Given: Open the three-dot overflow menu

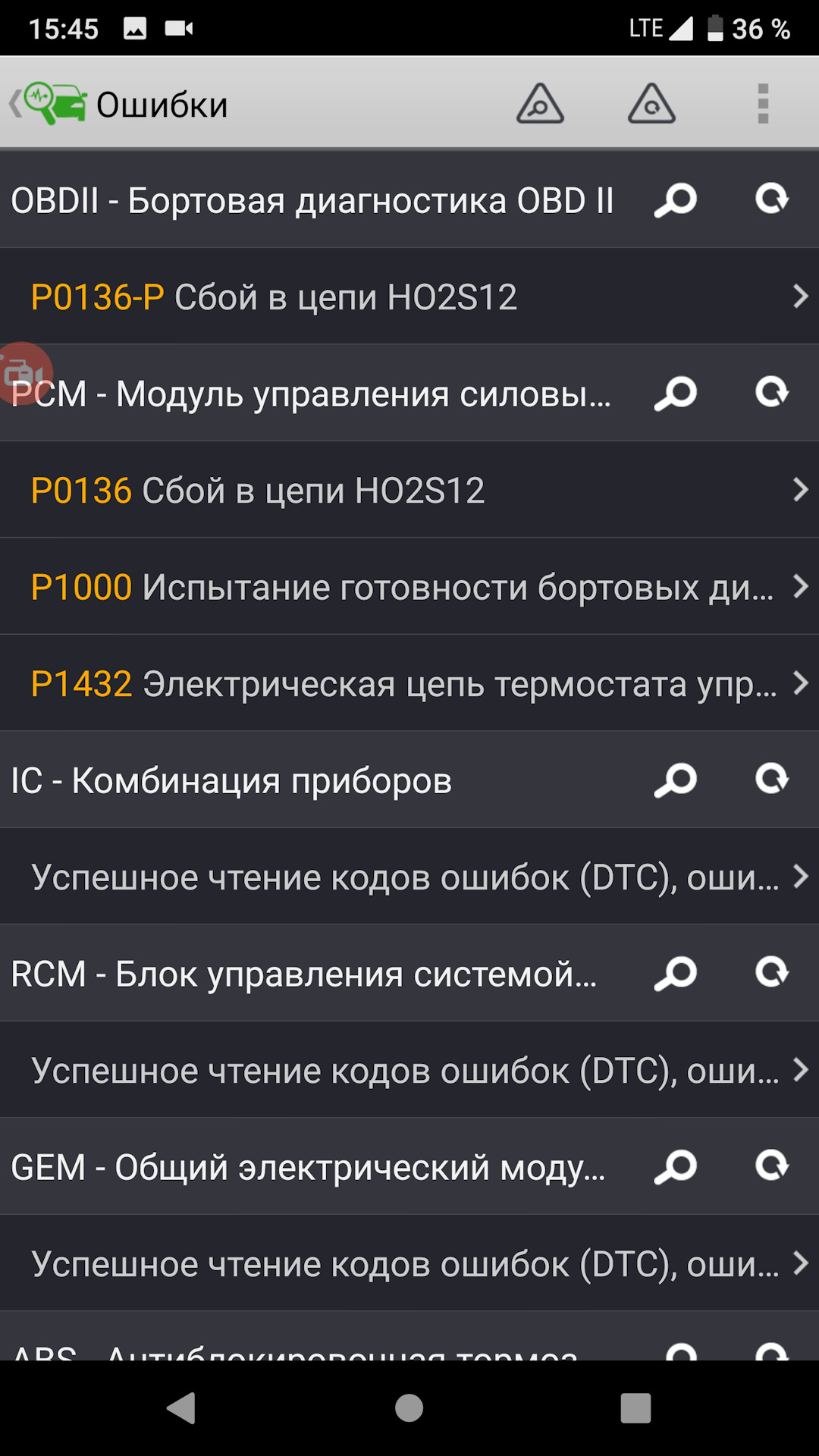Looking at the screenshot, I should click(763, 104).
